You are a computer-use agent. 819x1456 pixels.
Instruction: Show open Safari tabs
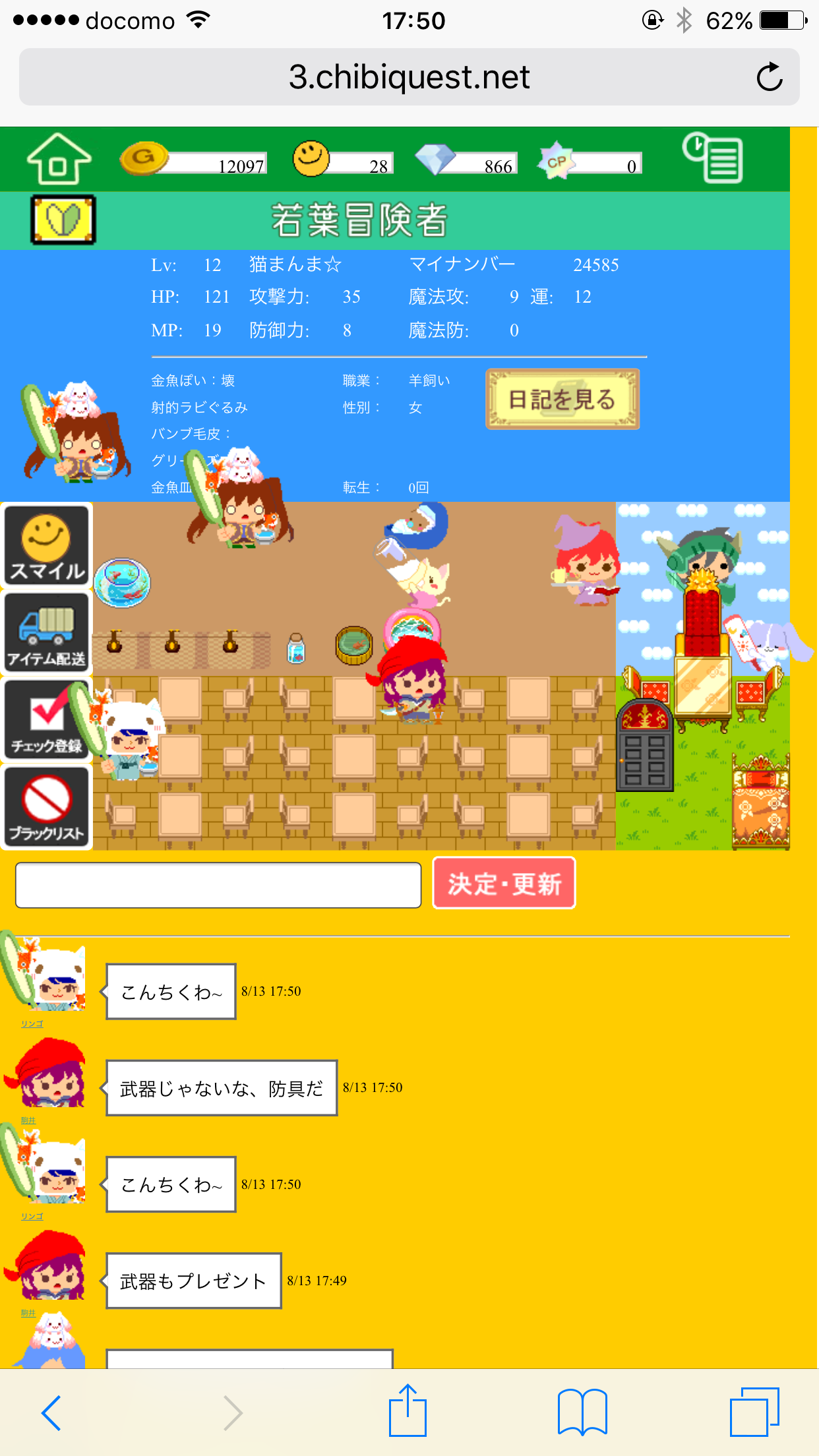pos(754,1411)
